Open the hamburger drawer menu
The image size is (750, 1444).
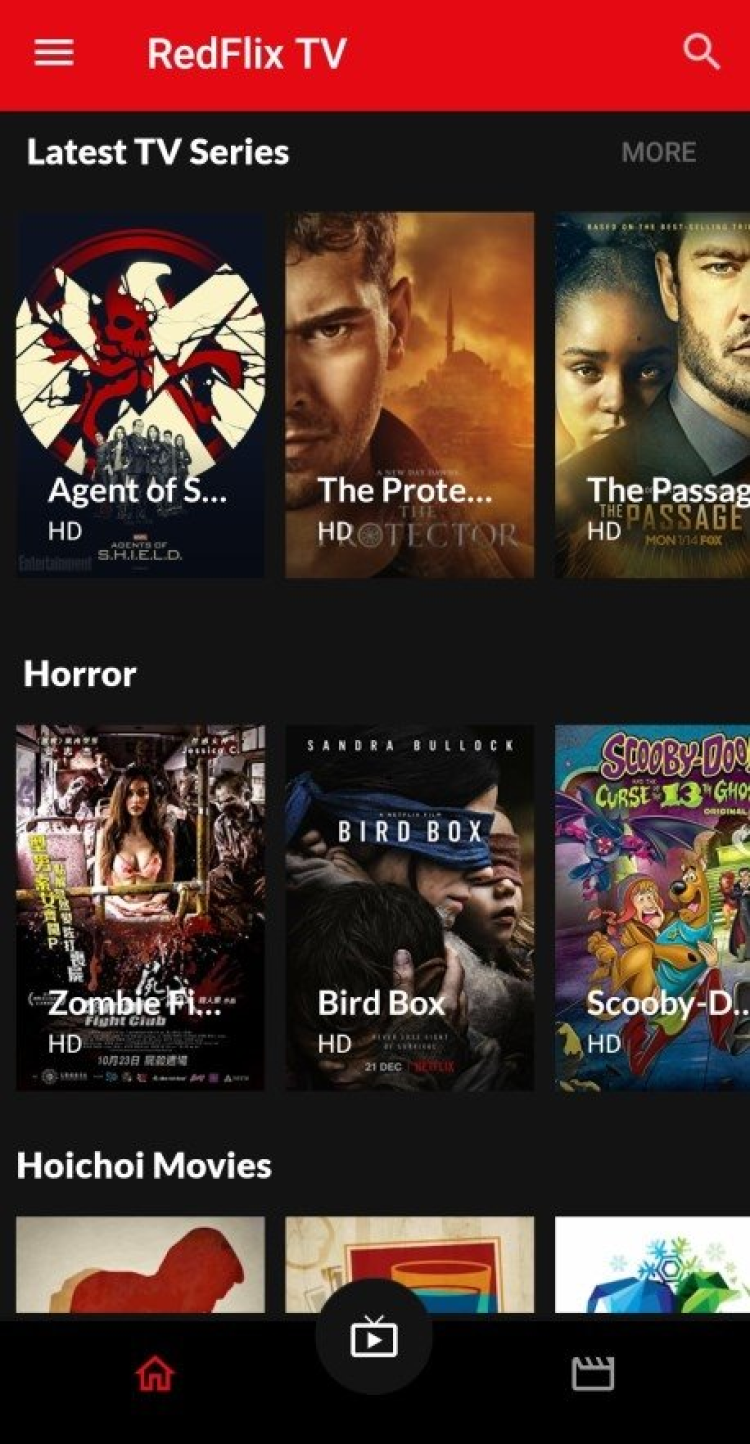click(x=54, y=53)
